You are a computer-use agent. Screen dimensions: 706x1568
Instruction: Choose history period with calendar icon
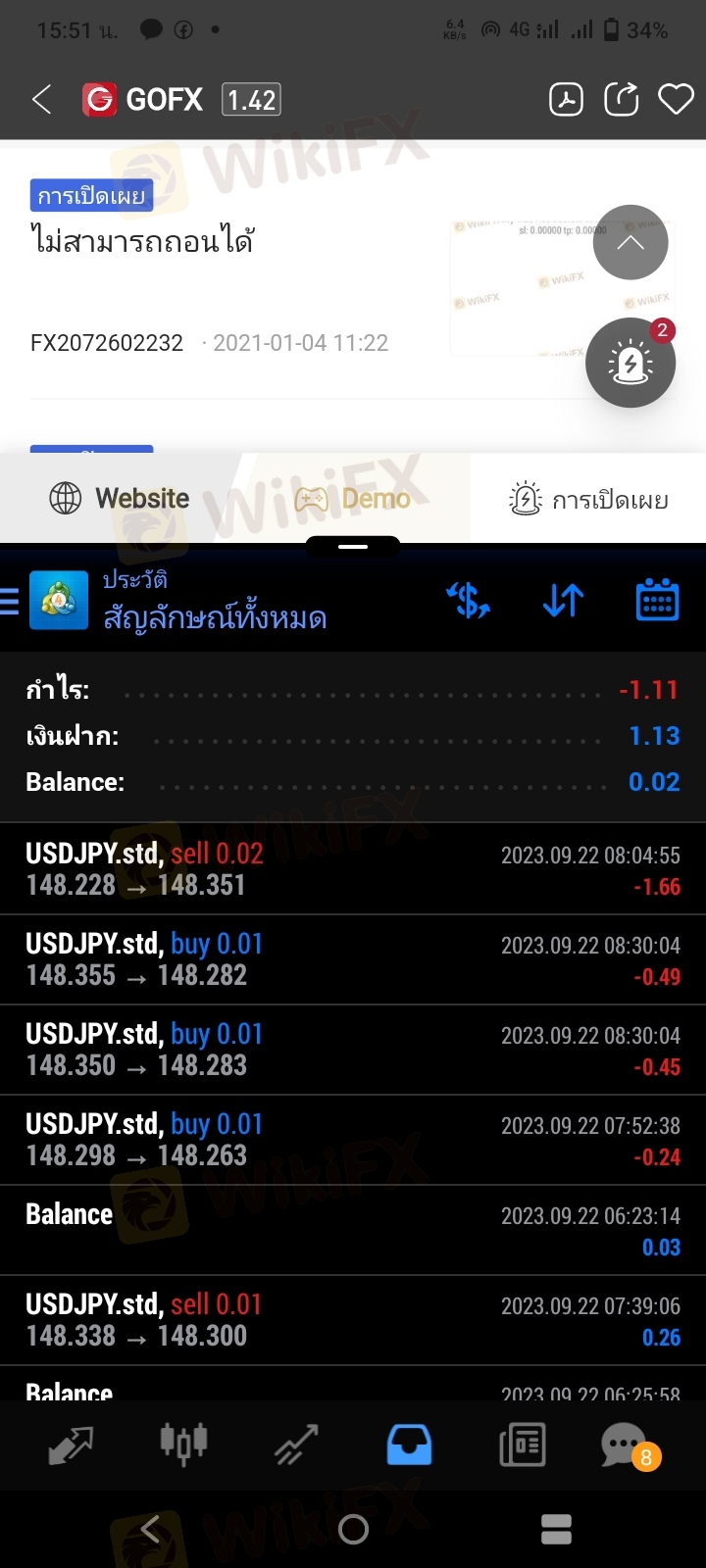[657, 600]
